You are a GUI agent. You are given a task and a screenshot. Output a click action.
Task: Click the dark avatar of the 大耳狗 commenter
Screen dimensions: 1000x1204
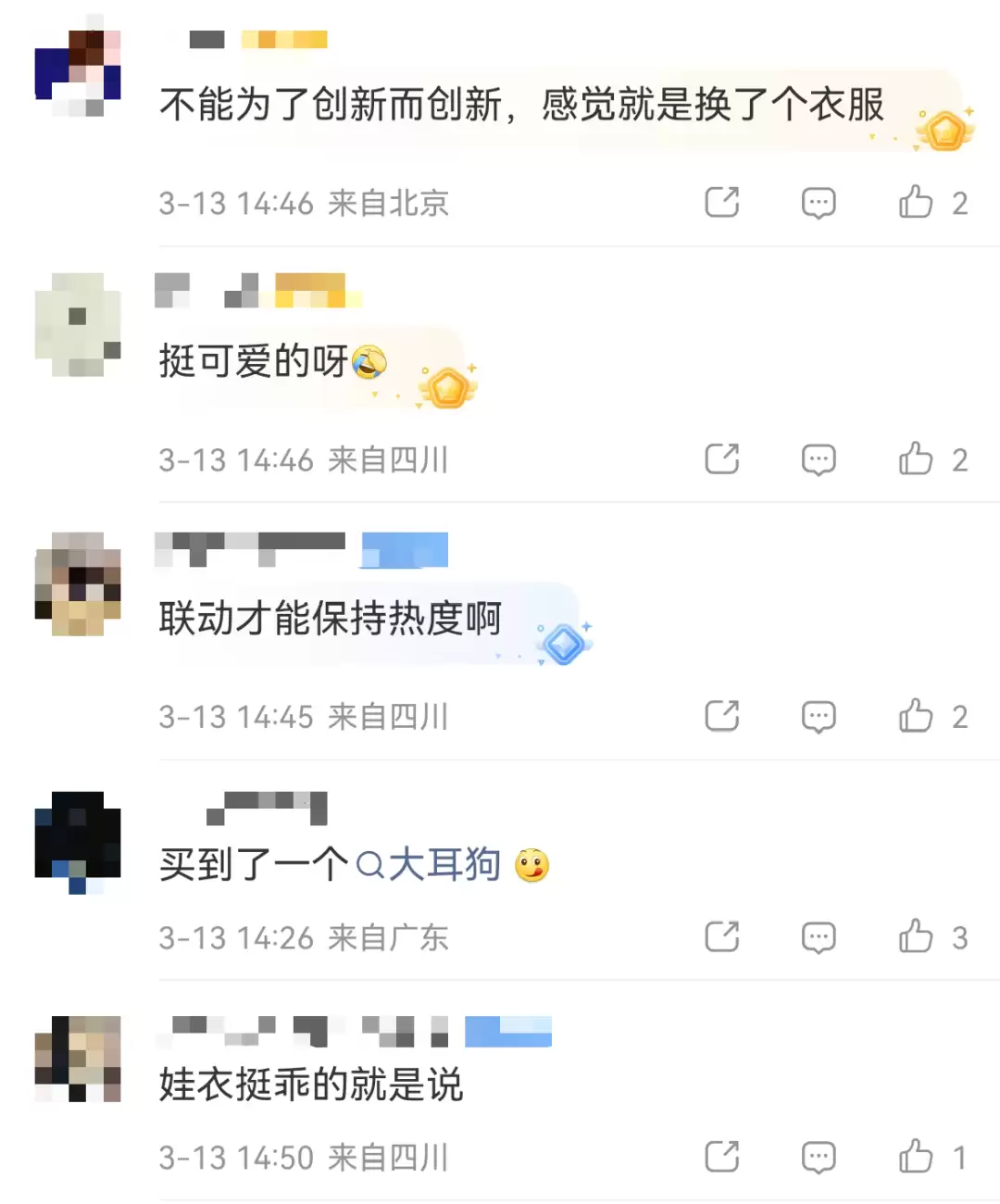click(78, 843)
